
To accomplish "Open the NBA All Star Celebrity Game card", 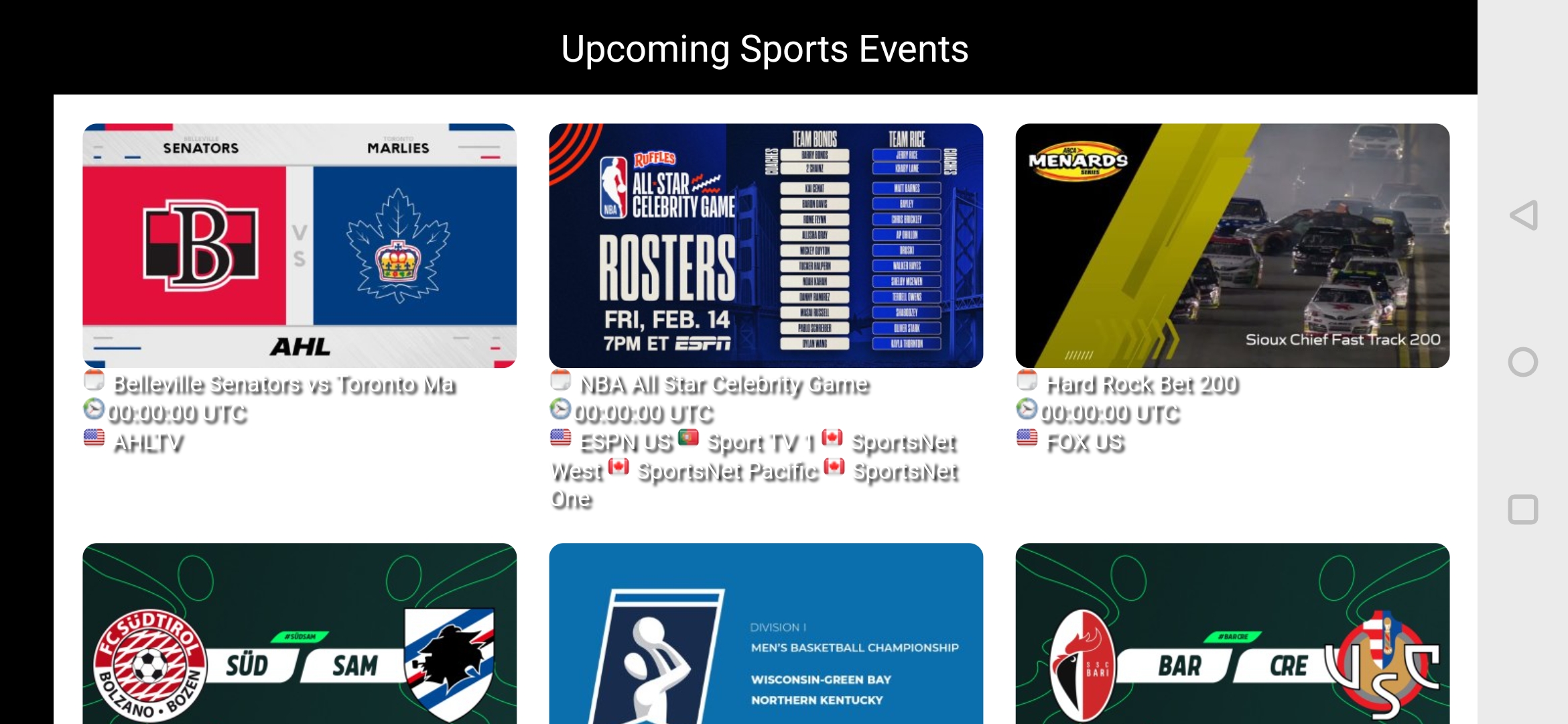I will tap(766, 245).
